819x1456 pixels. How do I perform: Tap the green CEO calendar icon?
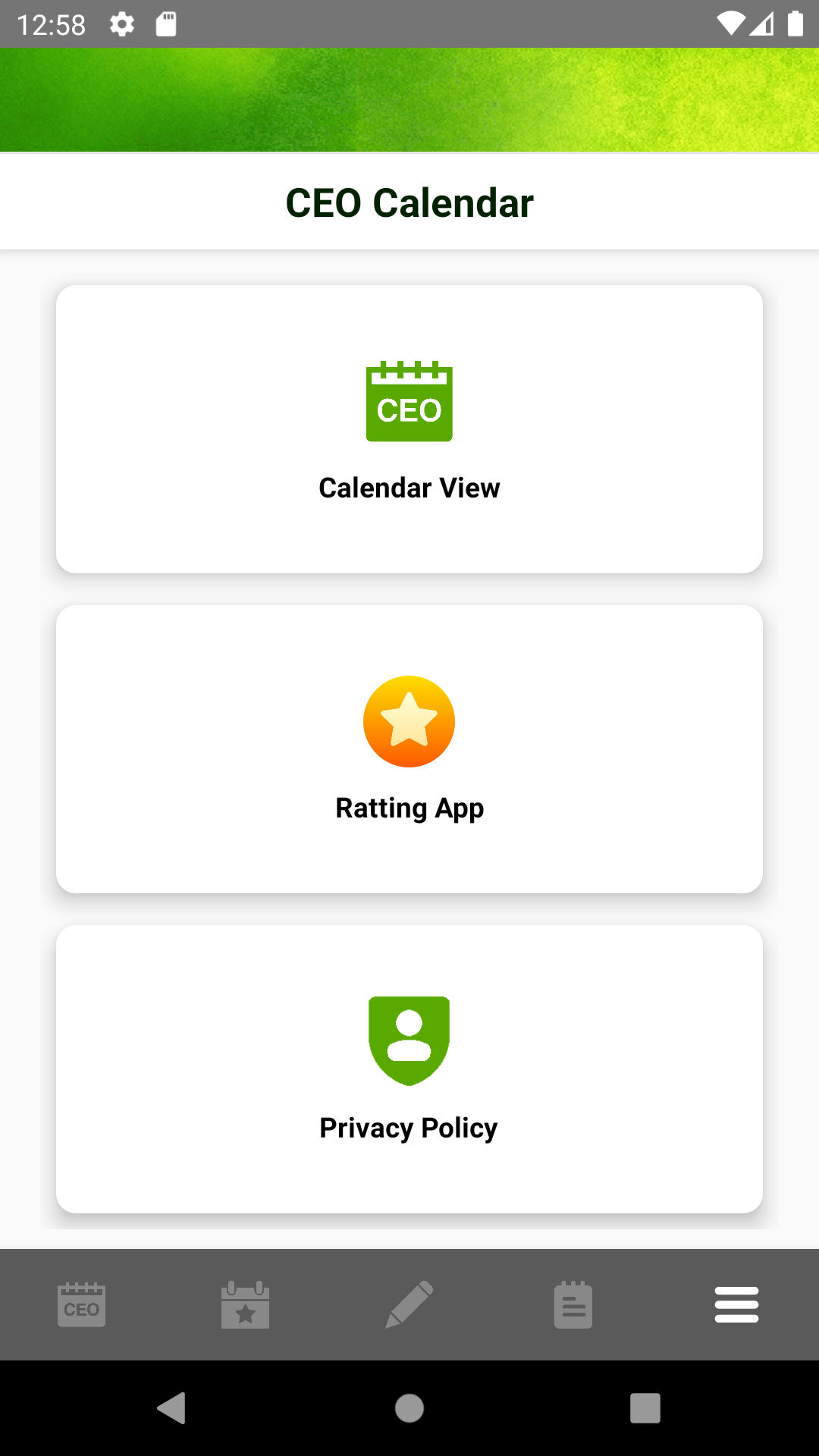[x=409, y=402]
